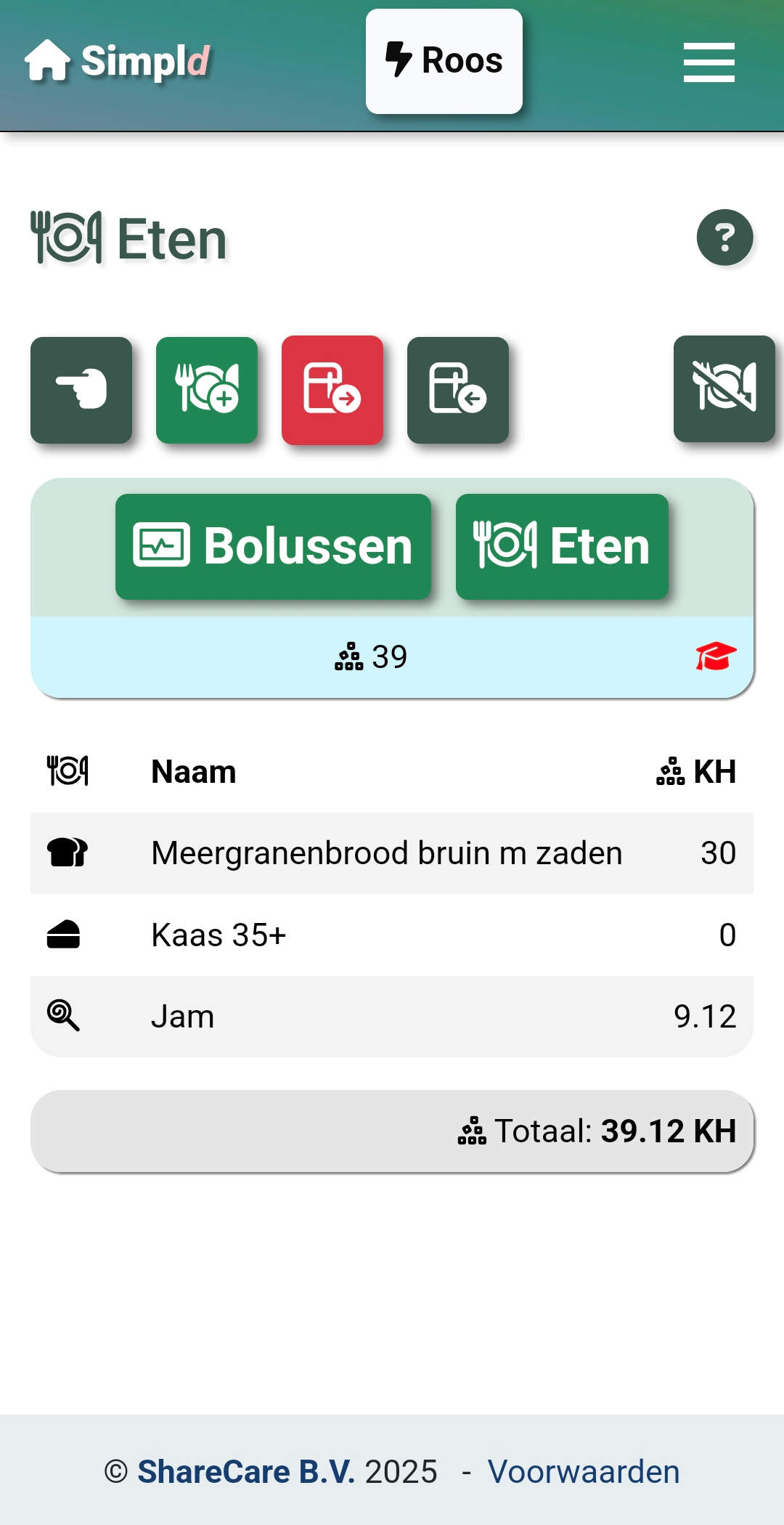Open the green Eten button

pyautogui.click(x=562, y=547)
